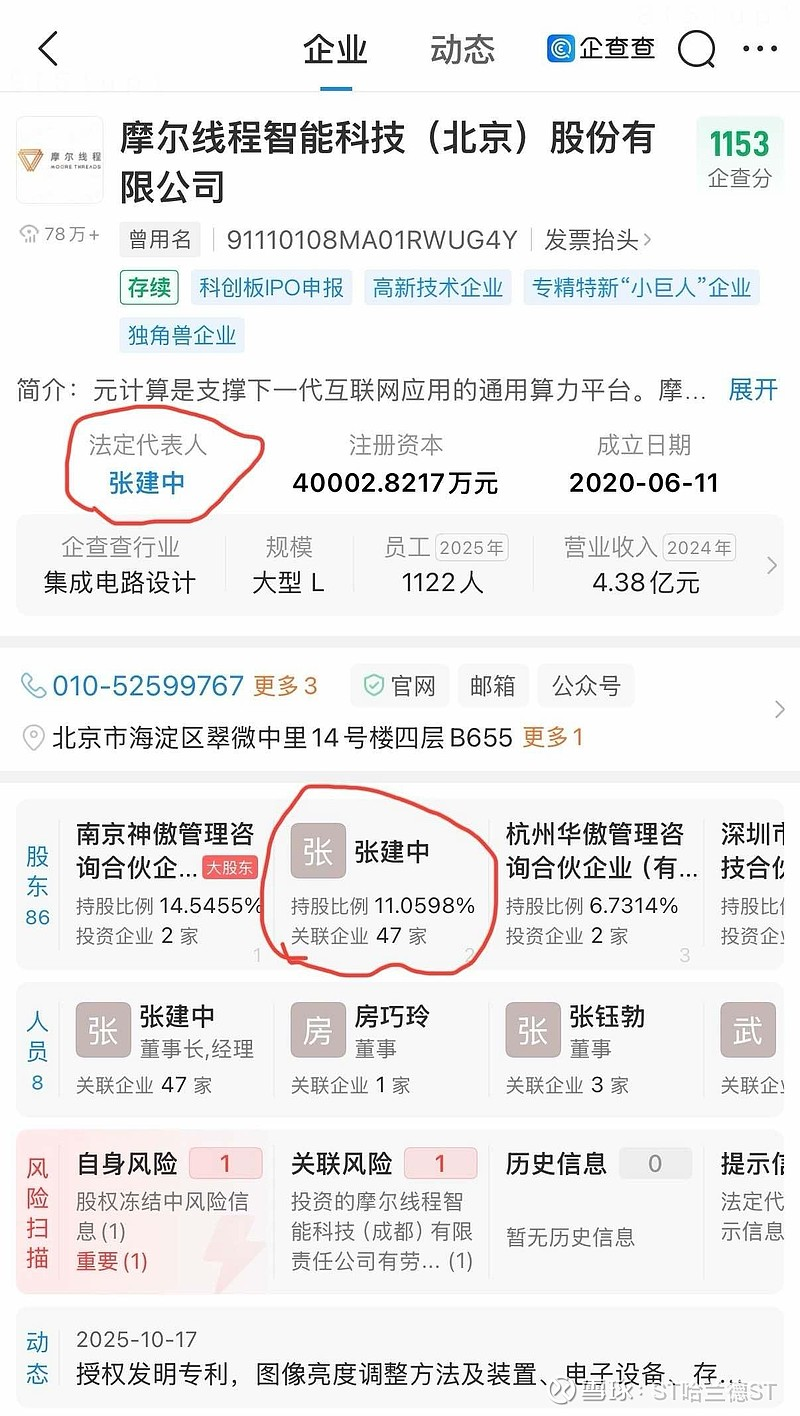Switch to the 动态 tab

tap(462, 49)
